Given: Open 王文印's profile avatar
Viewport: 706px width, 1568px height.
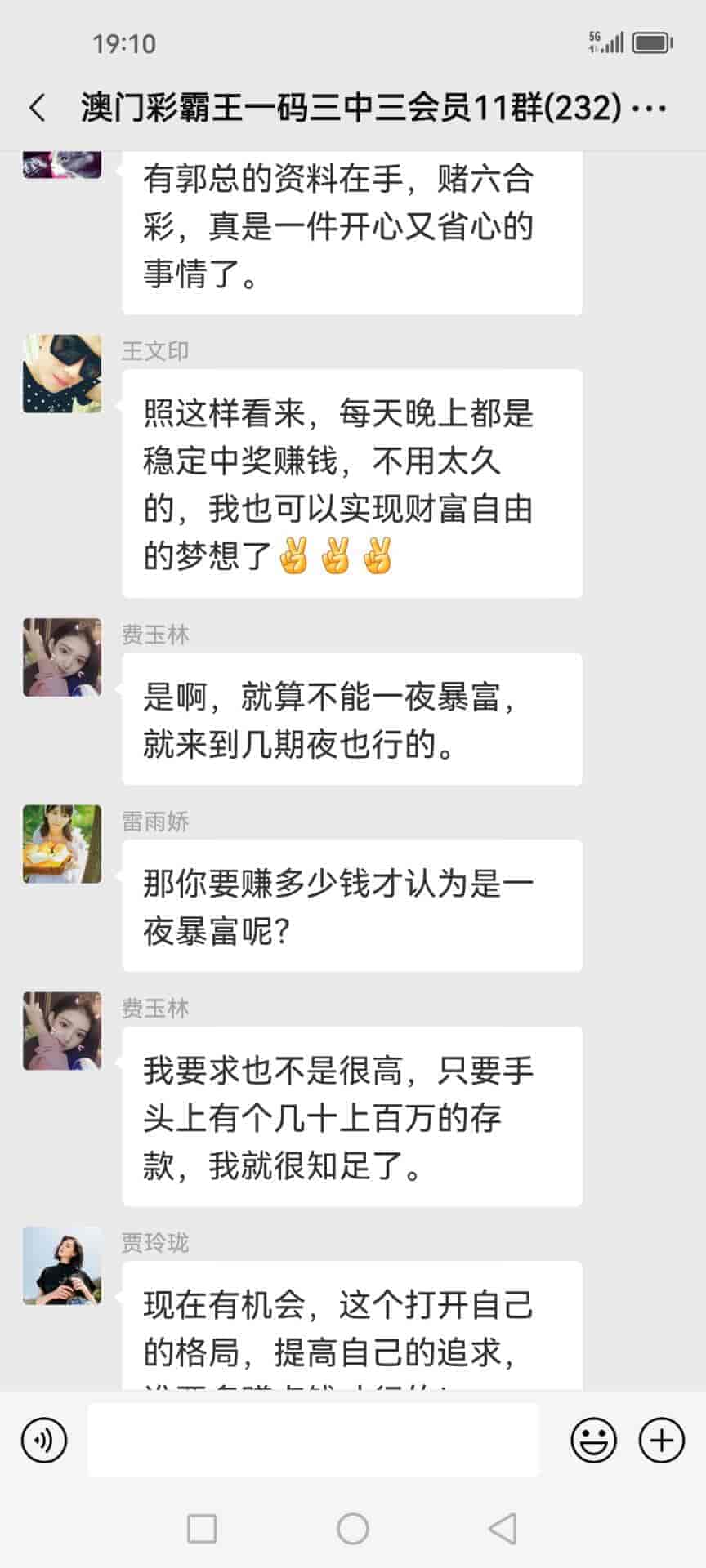Looking at the screenshot, I should point(62,373).
